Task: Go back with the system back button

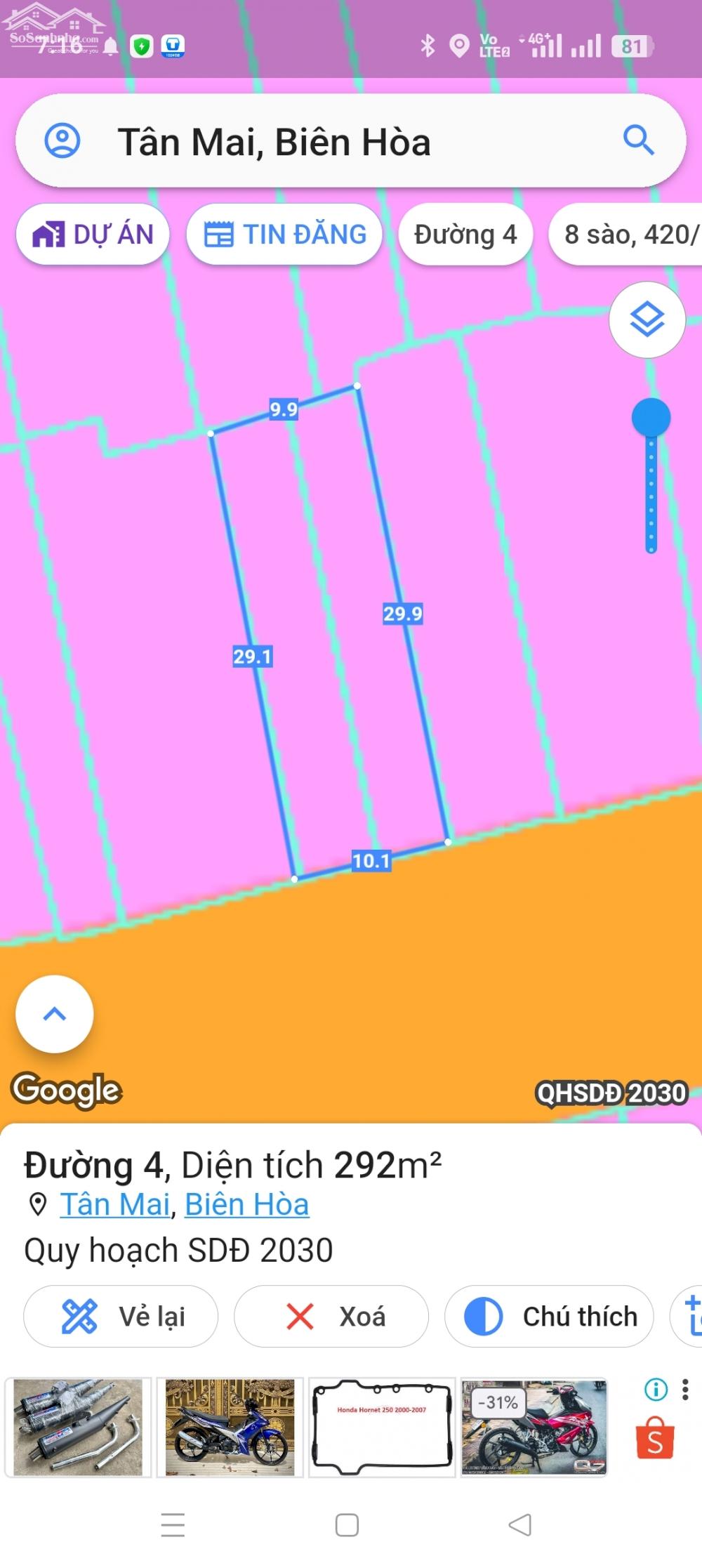Action: [x=520, y=1524]
